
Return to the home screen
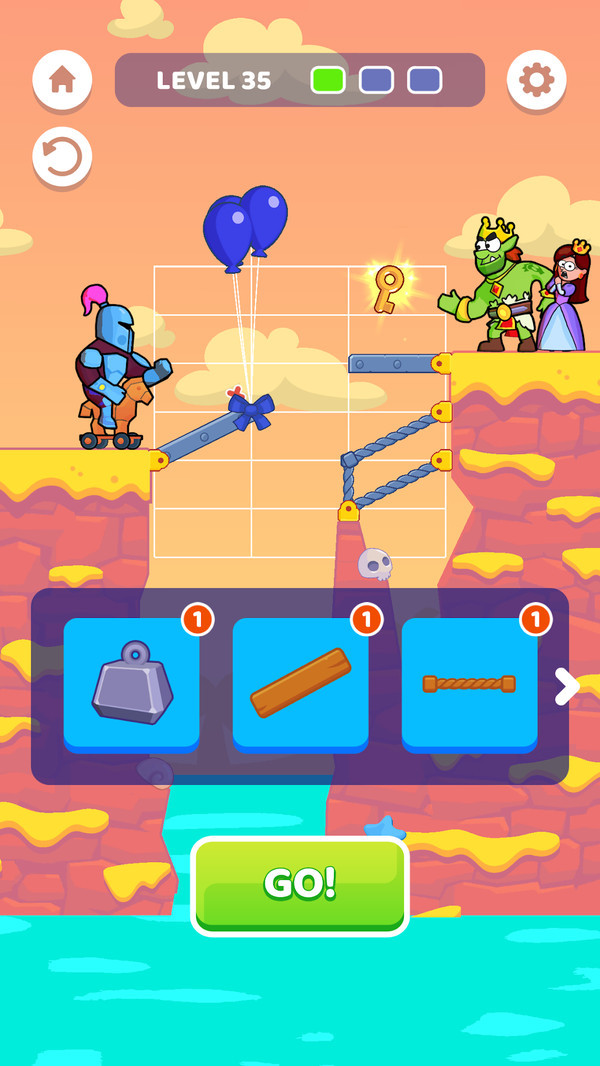(x=62, y=80)
